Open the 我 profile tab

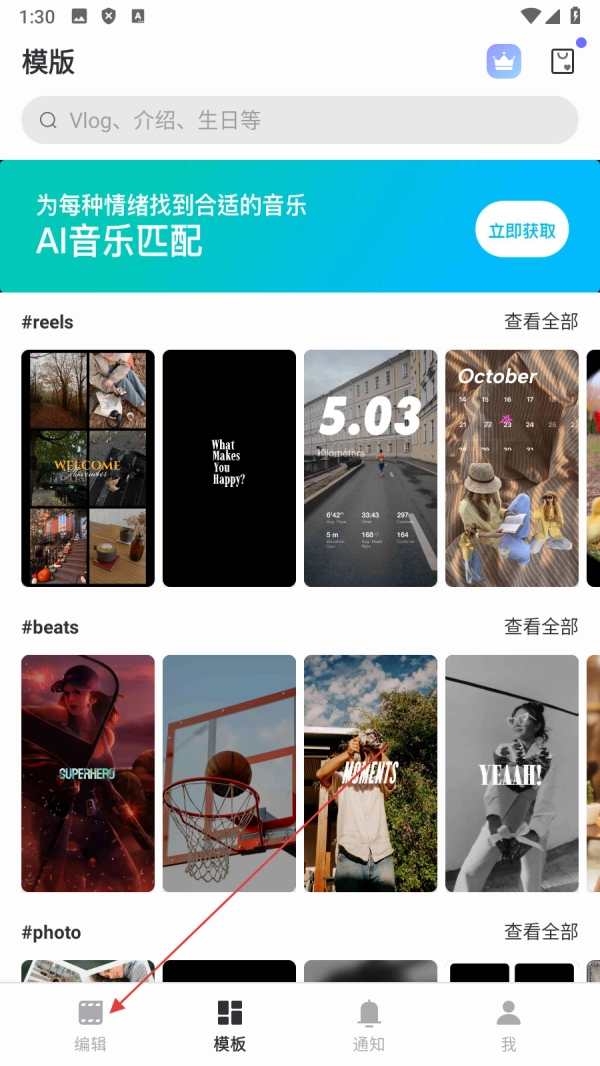point(509,1025)
